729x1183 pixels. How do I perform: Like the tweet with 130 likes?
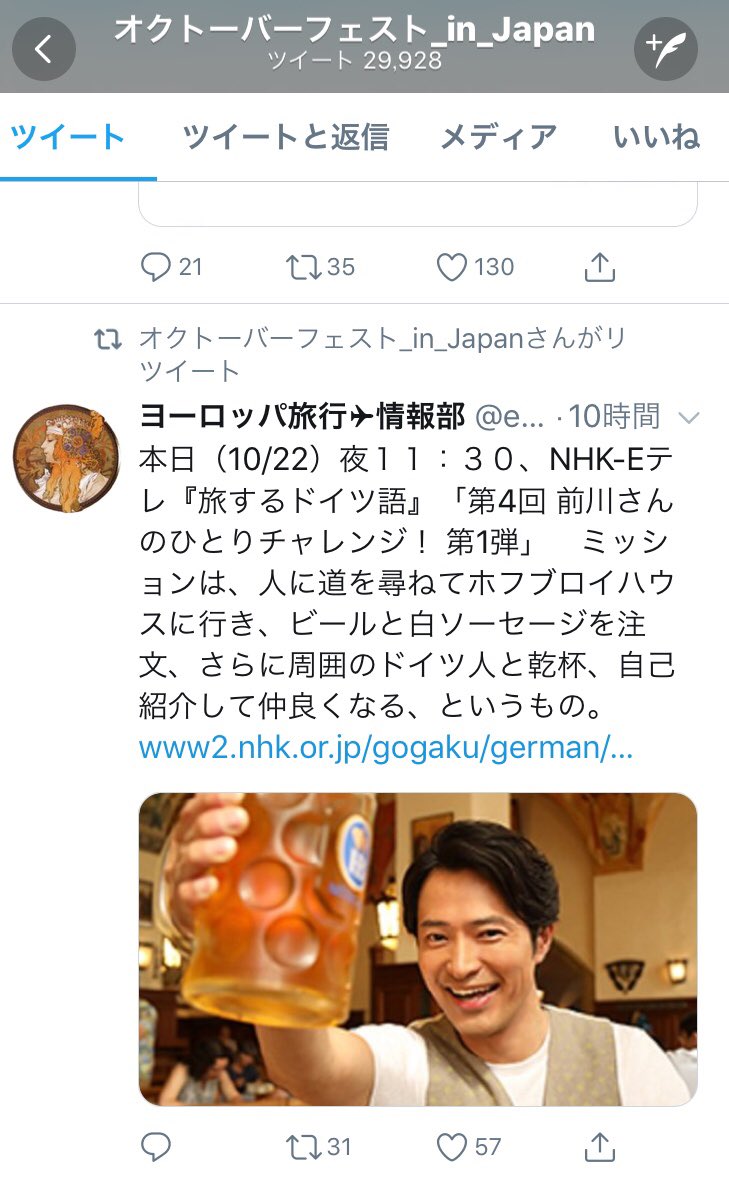(452, 267)
